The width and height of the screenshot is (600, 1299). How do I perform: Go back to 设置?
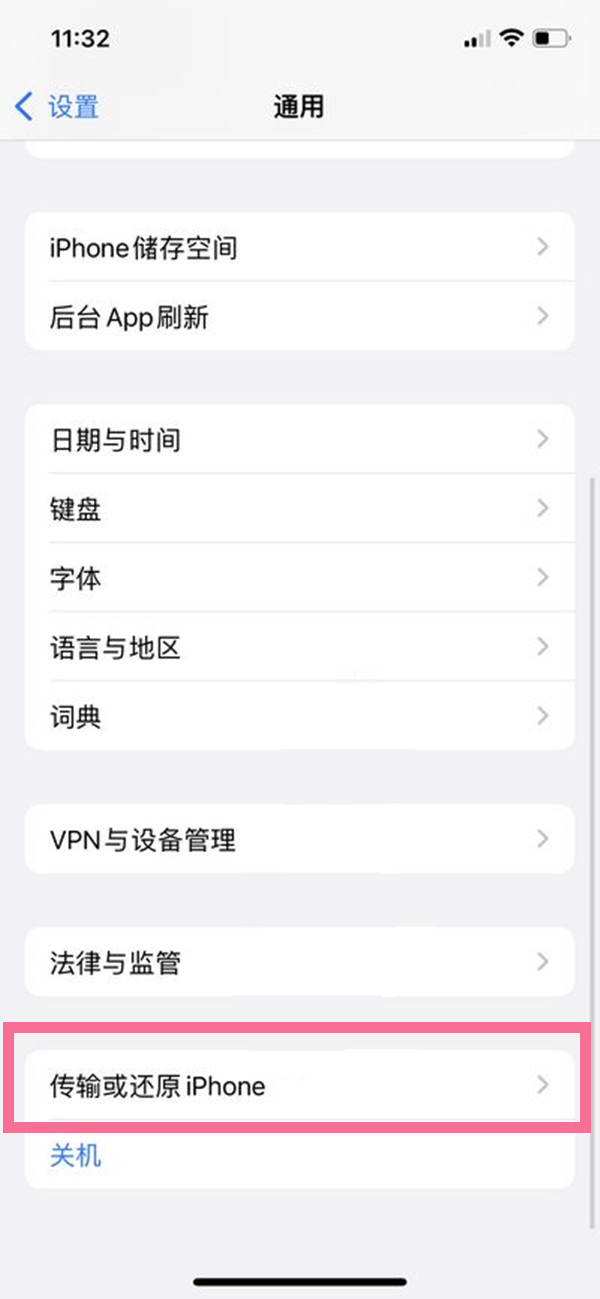(57, 106)
